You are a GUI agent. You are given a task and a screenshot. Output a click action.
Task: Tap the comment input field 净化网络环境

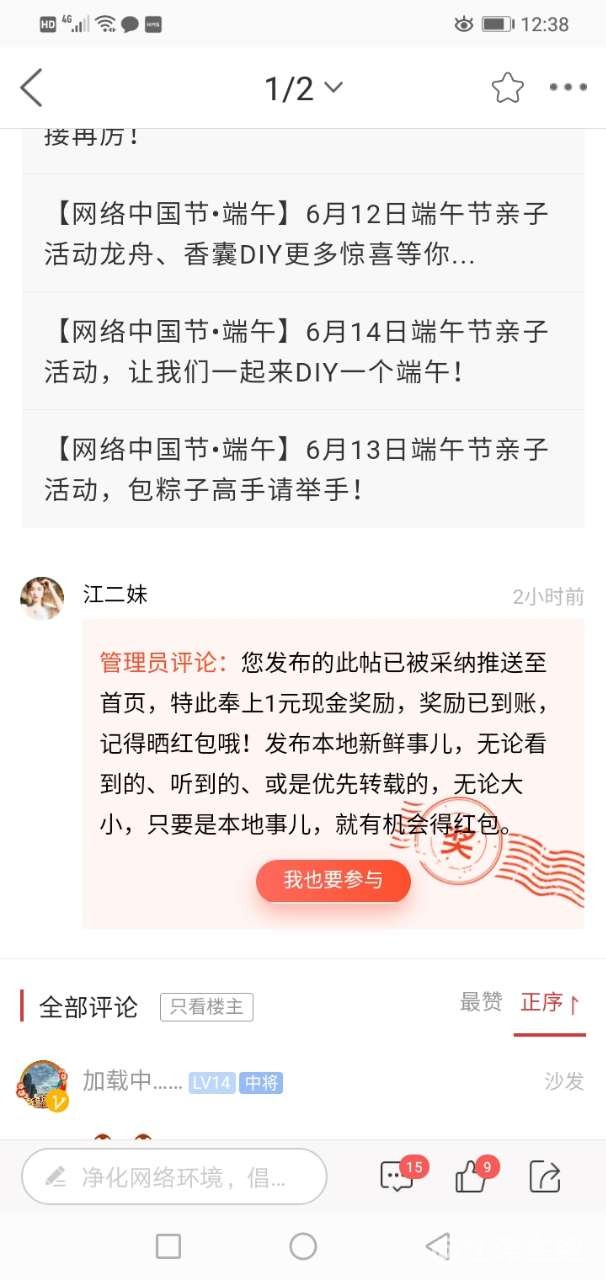[x=174, y=1176]
